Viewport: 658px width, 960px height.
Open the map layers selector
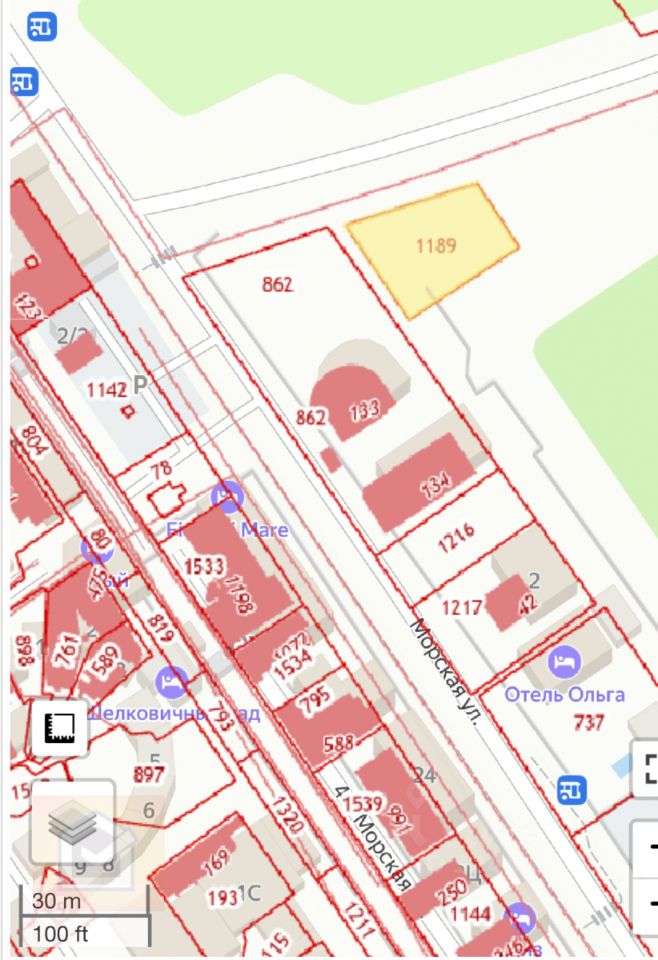click(x=72, y=823)
